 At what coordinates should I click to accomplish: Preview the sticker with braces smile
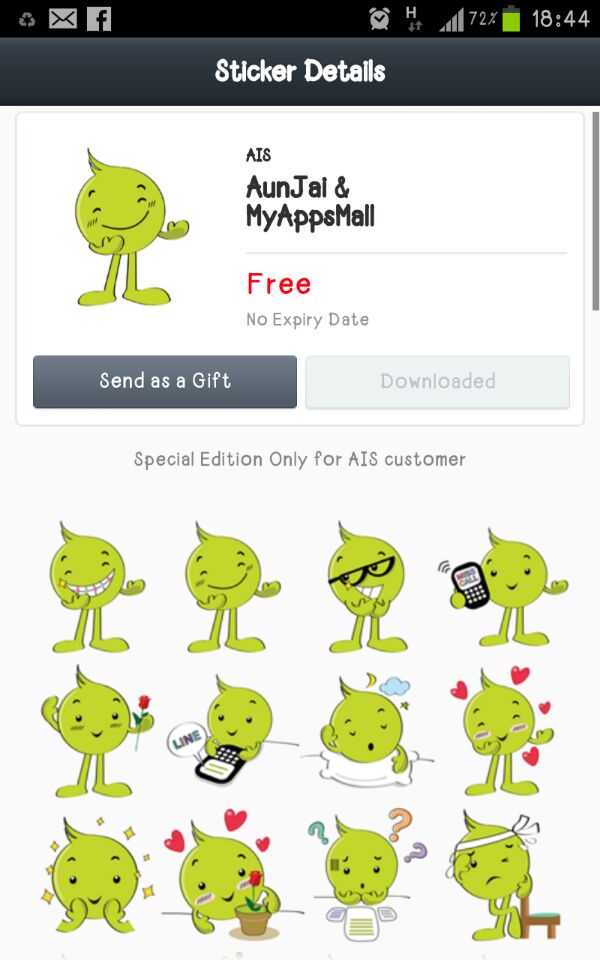(x=93, y=586)
